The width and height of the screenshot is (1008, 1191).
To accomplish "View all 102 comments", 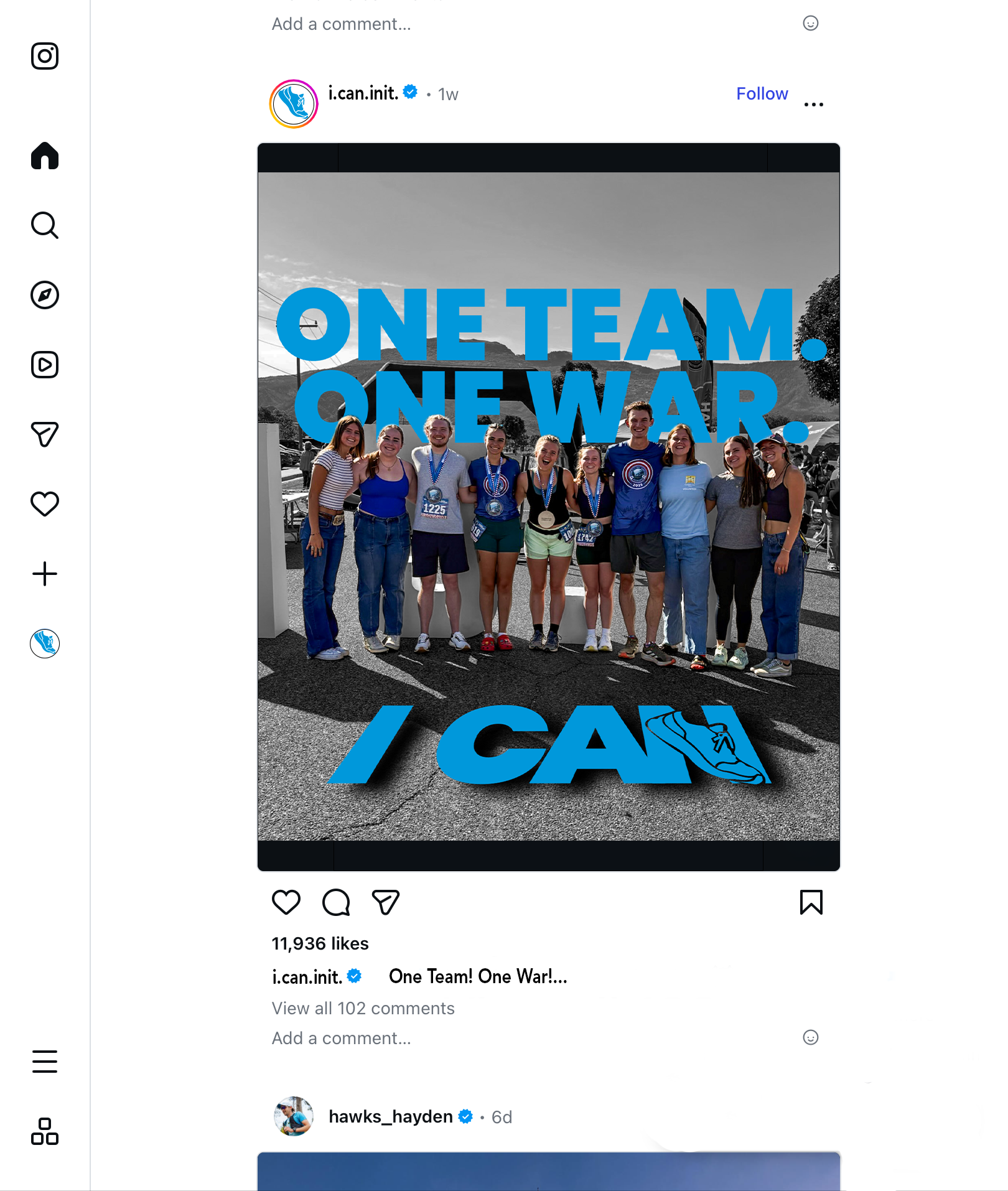I will (x=363, y=1008).
